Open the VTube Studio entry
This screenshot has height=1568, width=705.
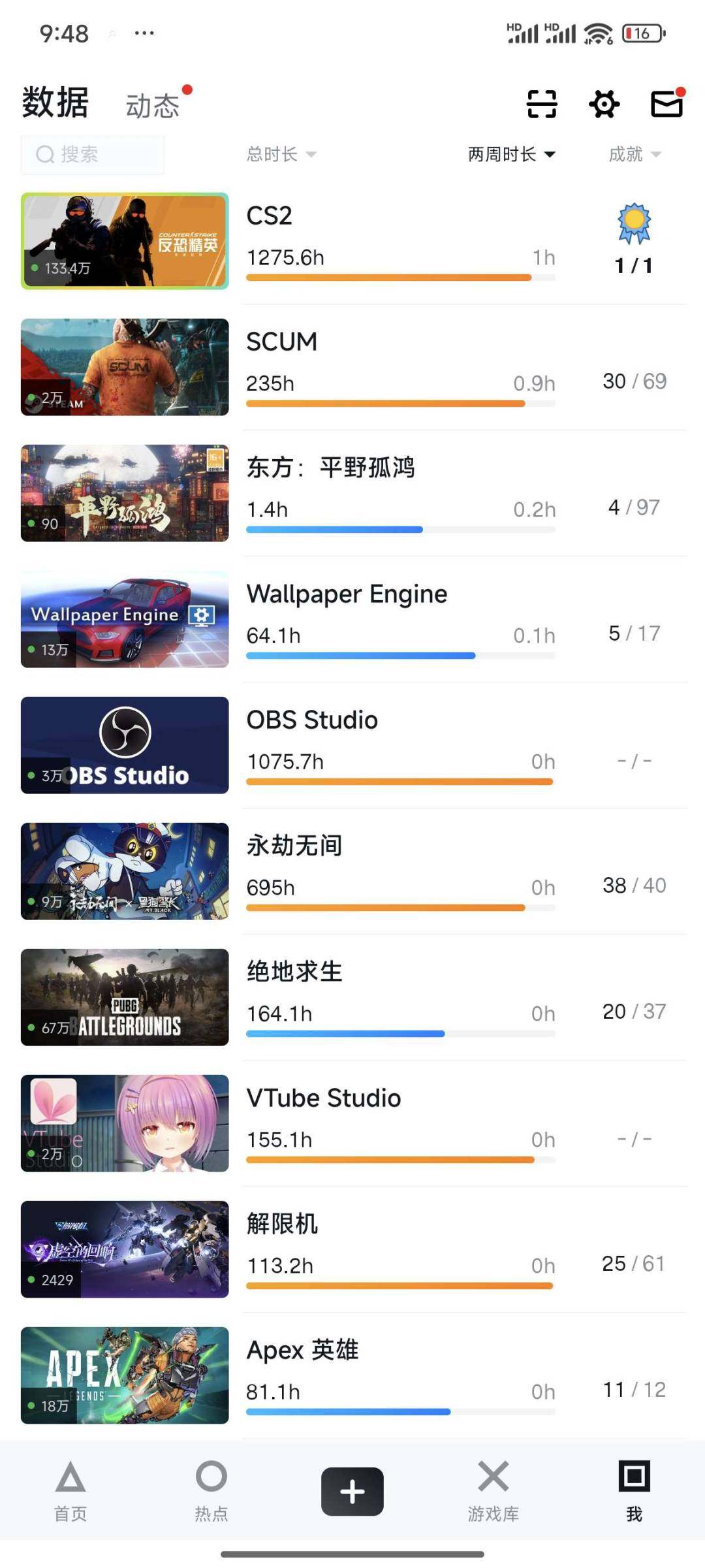[352, 1123]
